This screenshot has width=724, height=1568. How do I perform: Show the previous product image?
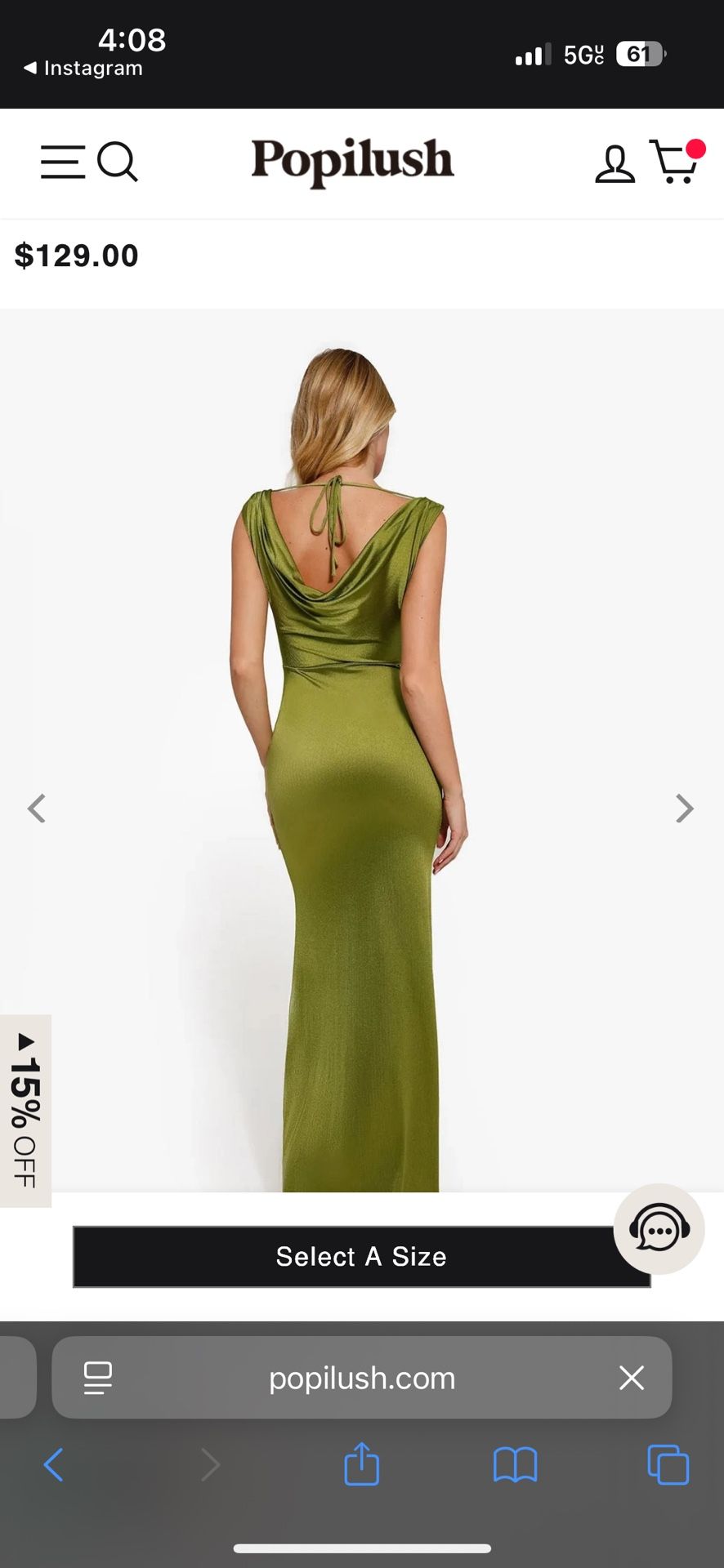coord(36,808)
